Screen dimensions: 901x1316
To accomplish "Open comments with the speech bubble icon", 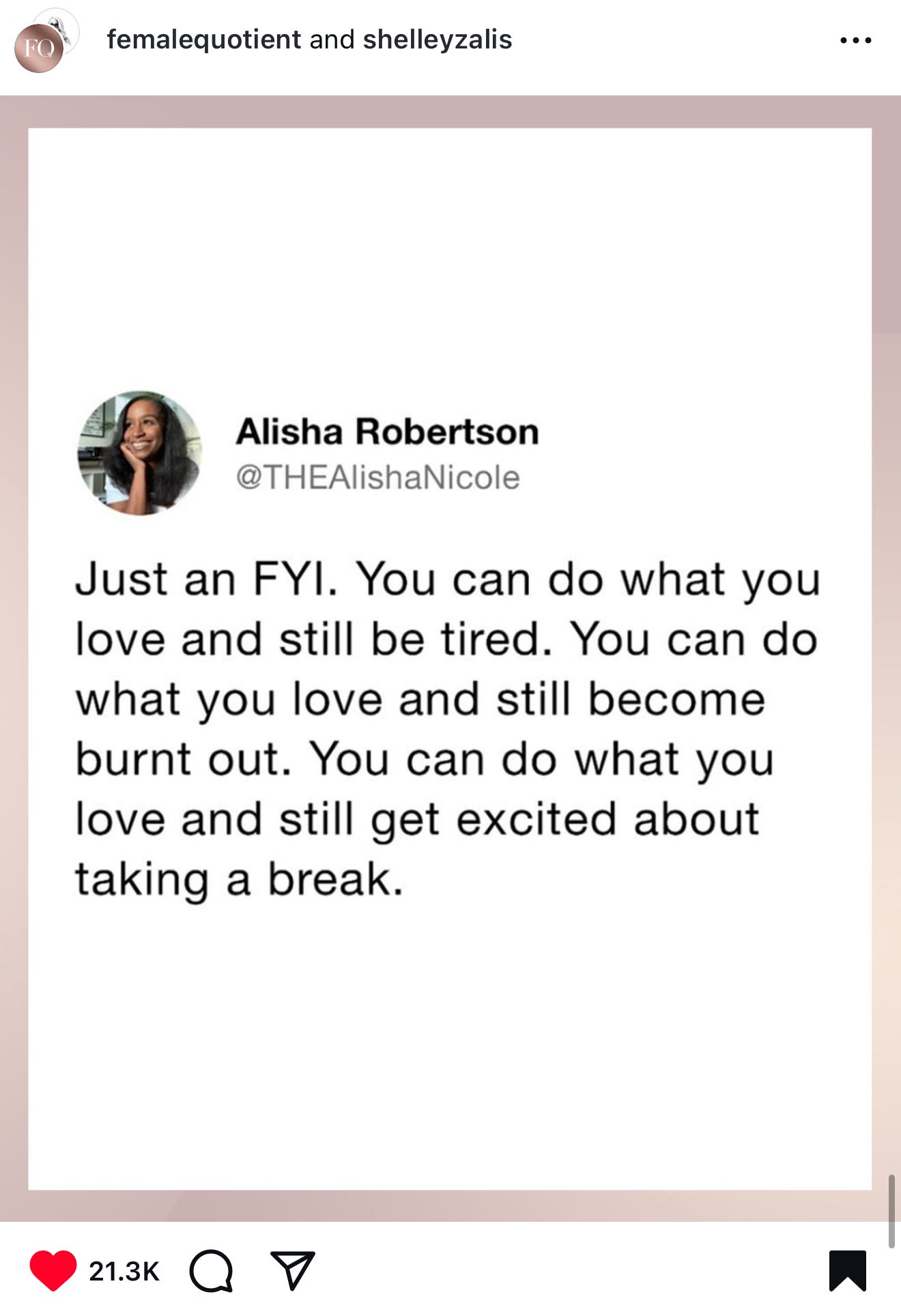I will [211, 1270].
